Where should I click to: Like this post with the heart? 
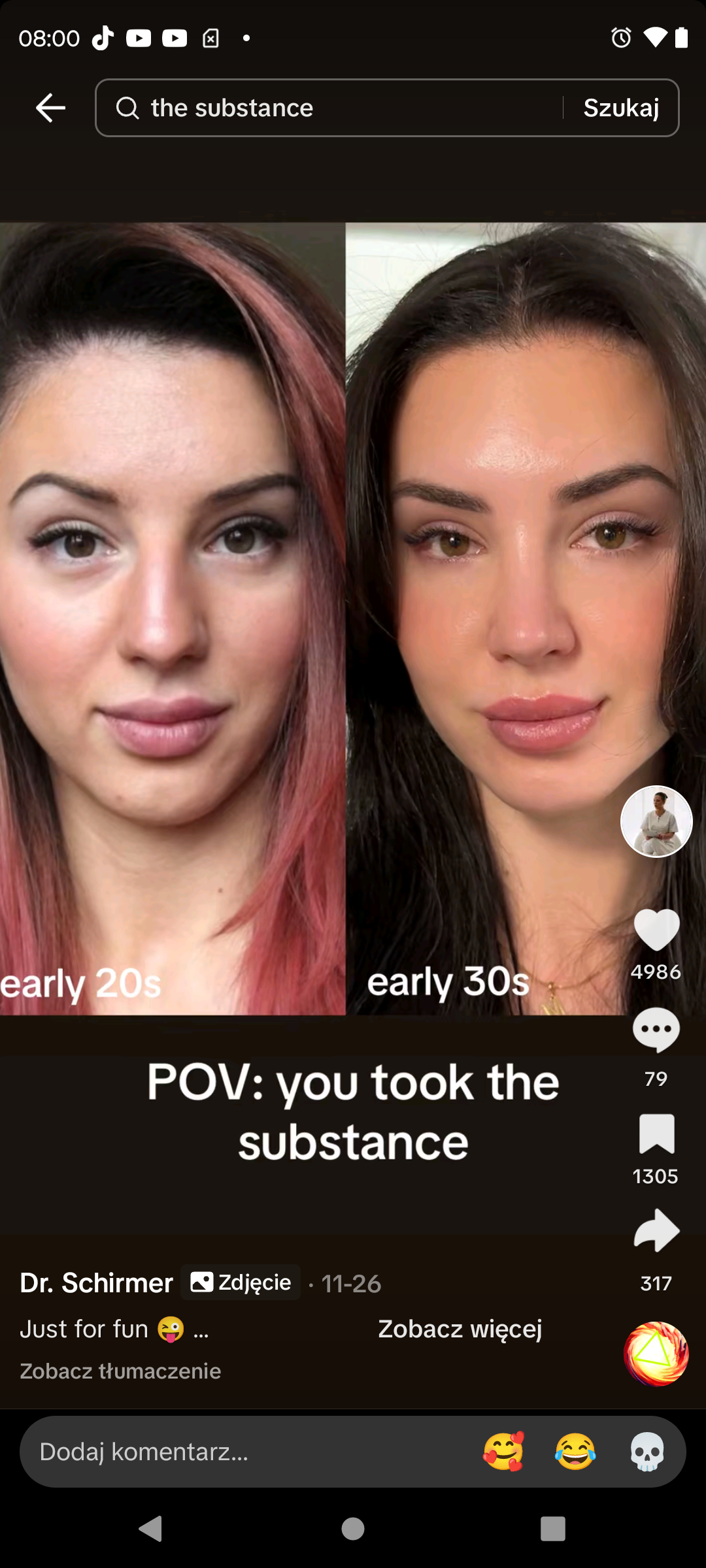[x=656, y=930]
